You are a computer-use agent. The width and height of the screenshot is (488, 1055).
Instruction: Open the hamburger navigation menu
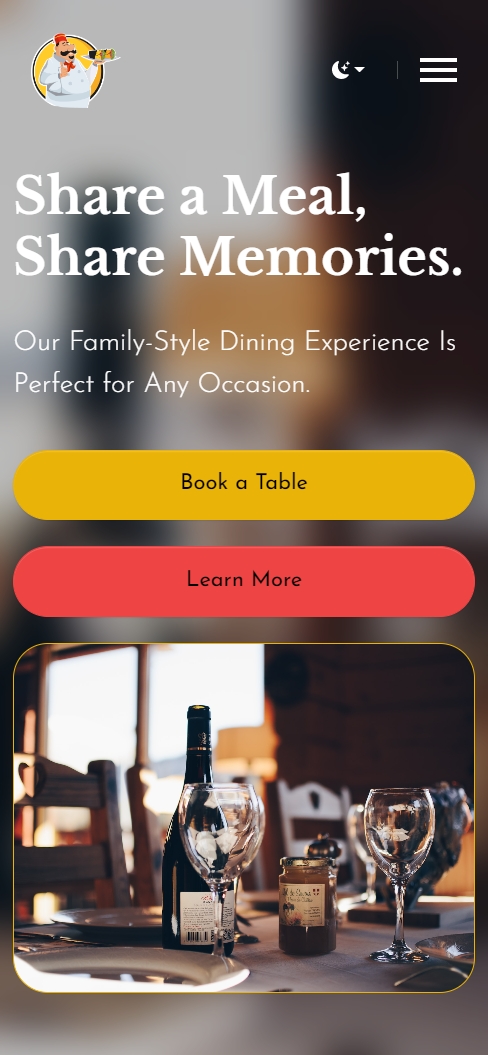coord(438,70)
